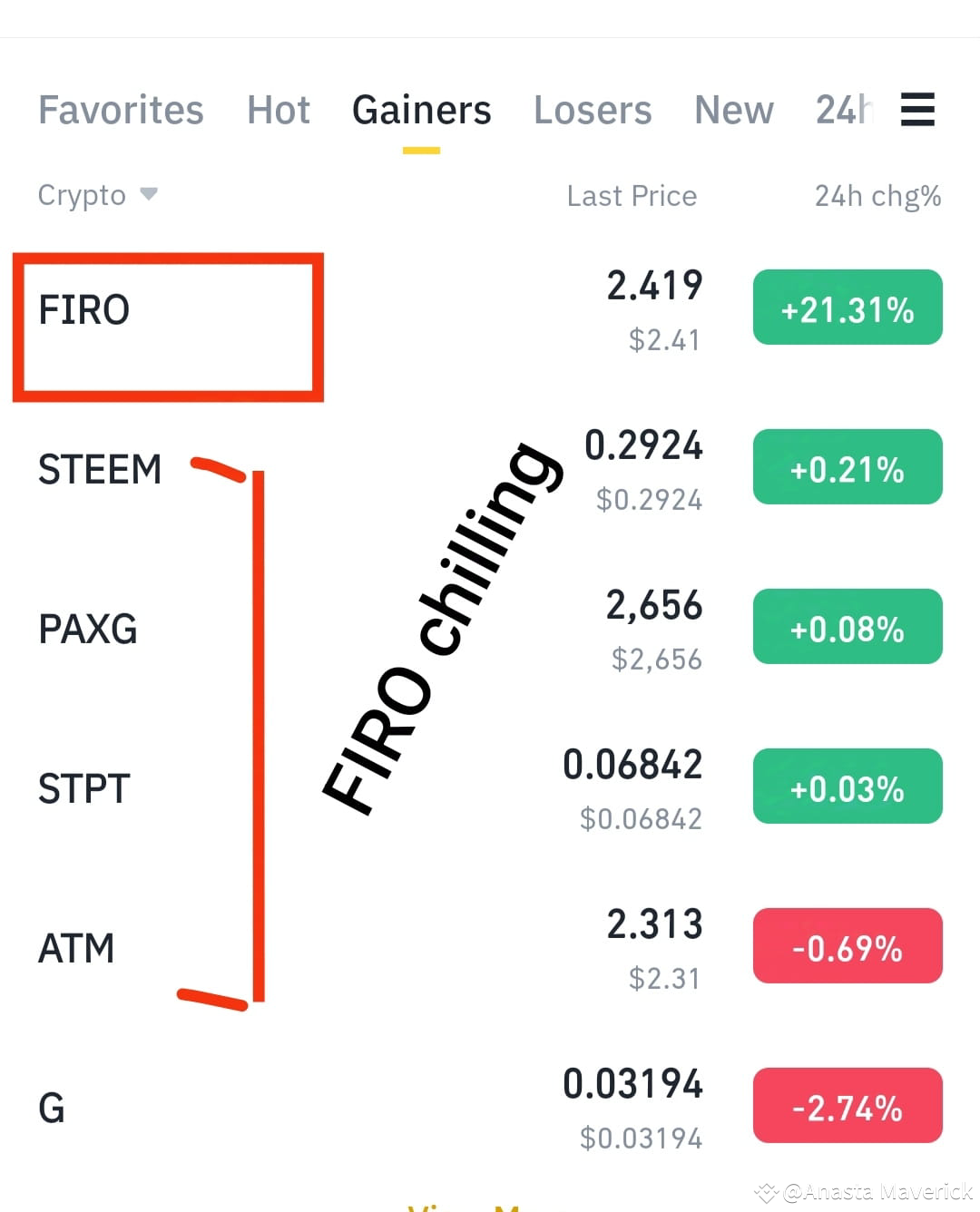Open the New listings tab

click(x=733, y=109)
